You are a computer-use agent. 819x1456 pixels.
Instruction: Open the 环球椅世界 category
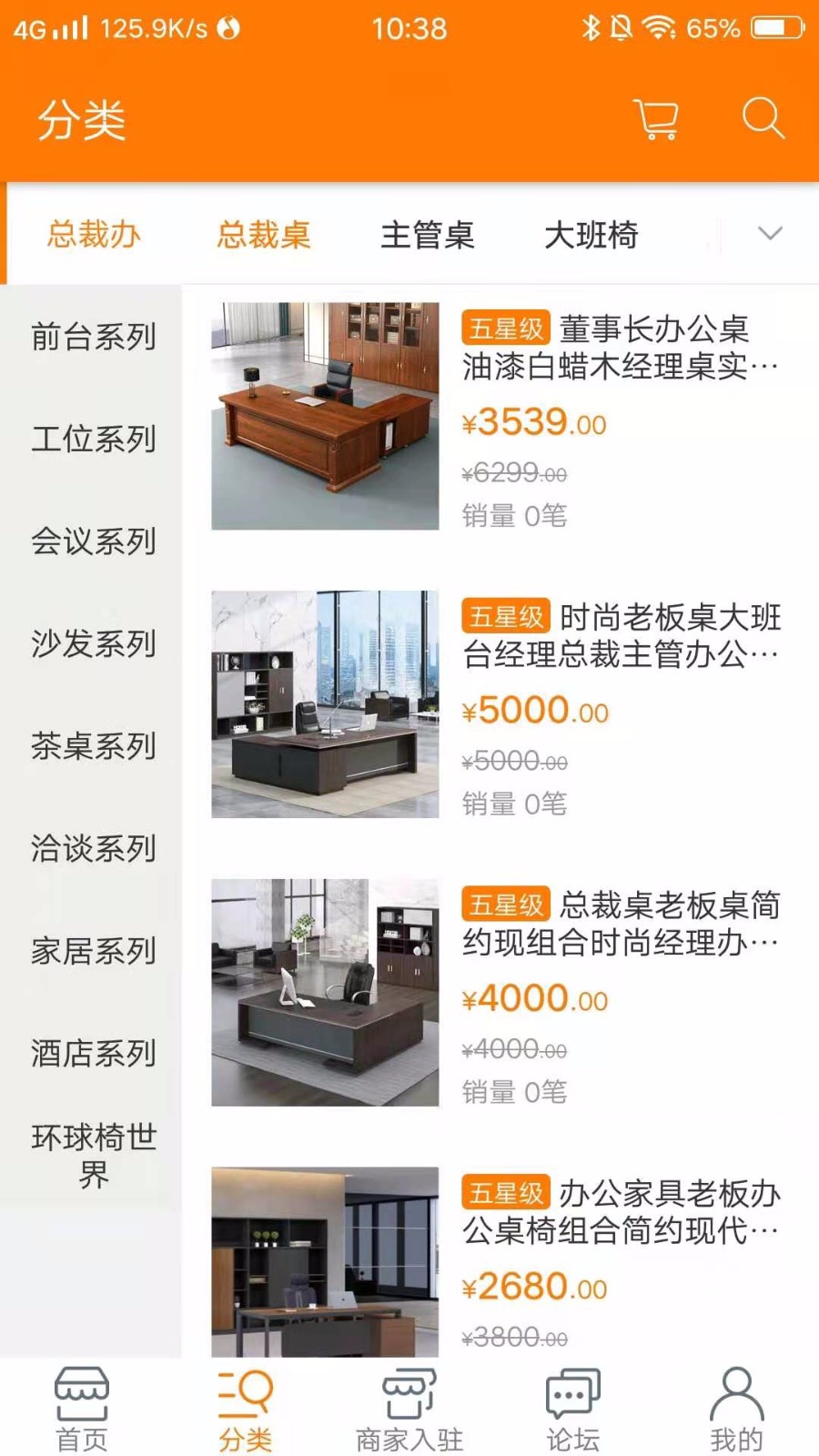click(93, 1156)
